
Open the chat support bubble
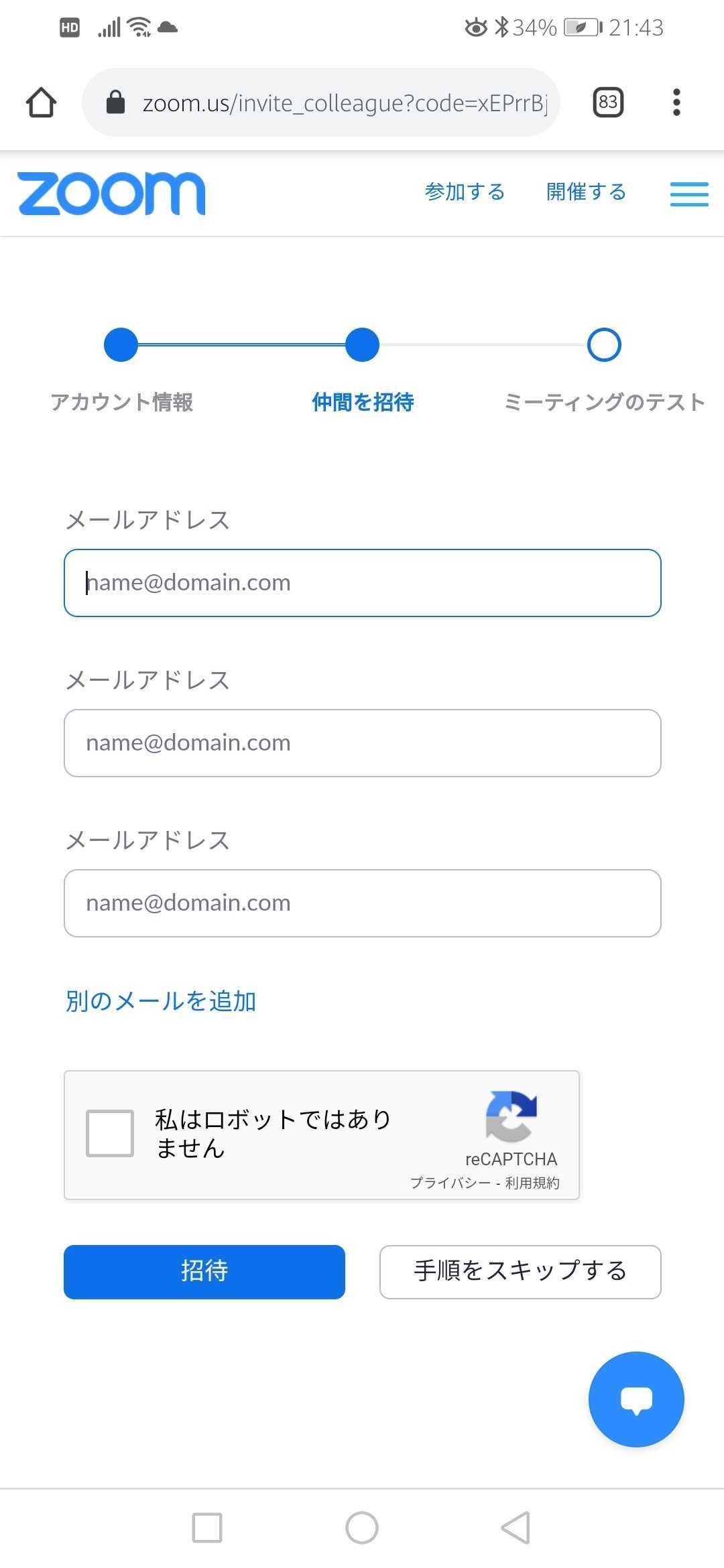pos(636,1399)
